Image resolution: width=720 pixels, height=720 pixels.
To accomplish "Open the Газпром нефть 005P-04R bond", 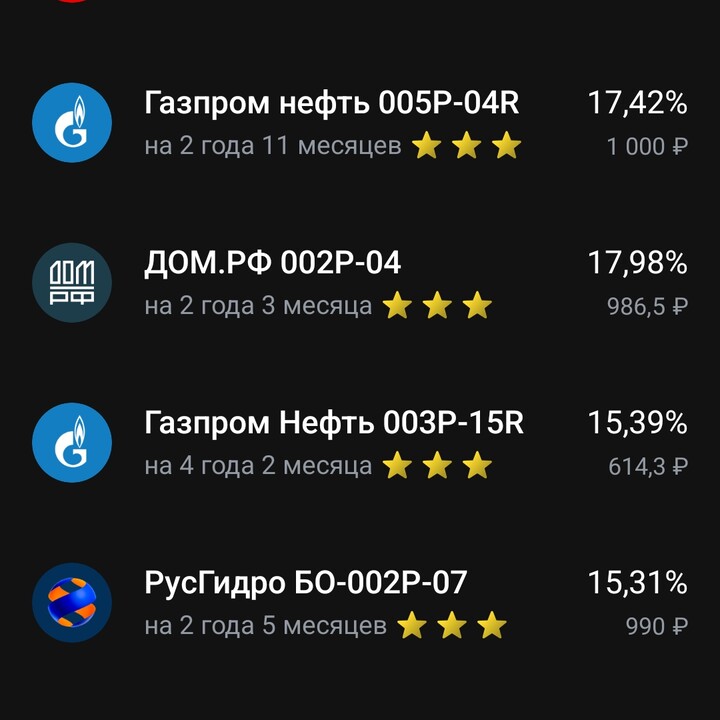I will coord(332,104).
